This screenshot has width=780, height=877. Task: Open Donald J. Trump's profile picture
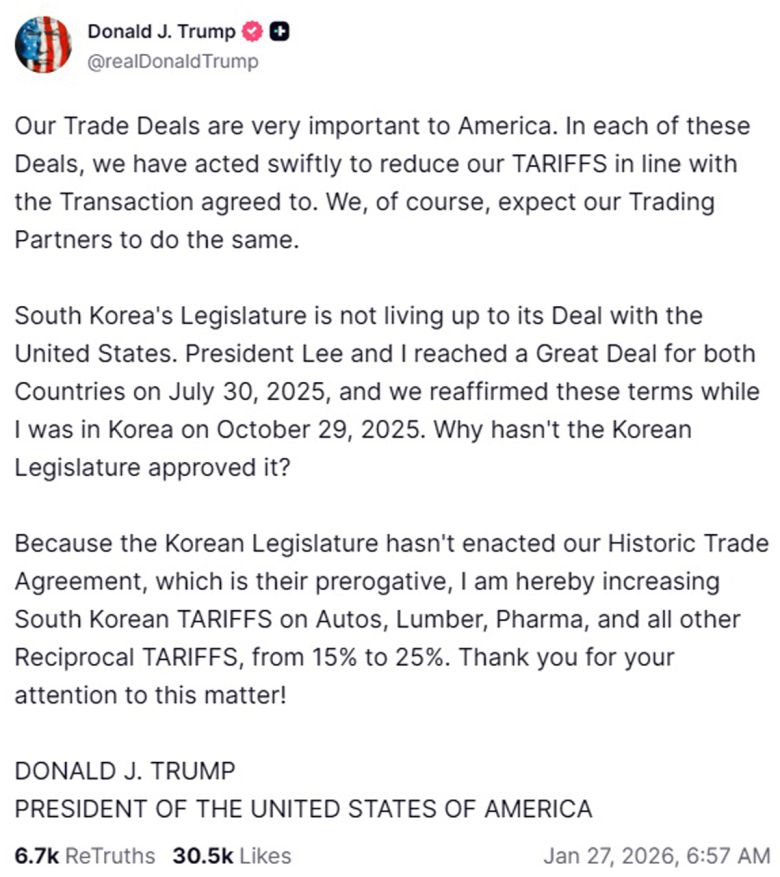point(43,46)
